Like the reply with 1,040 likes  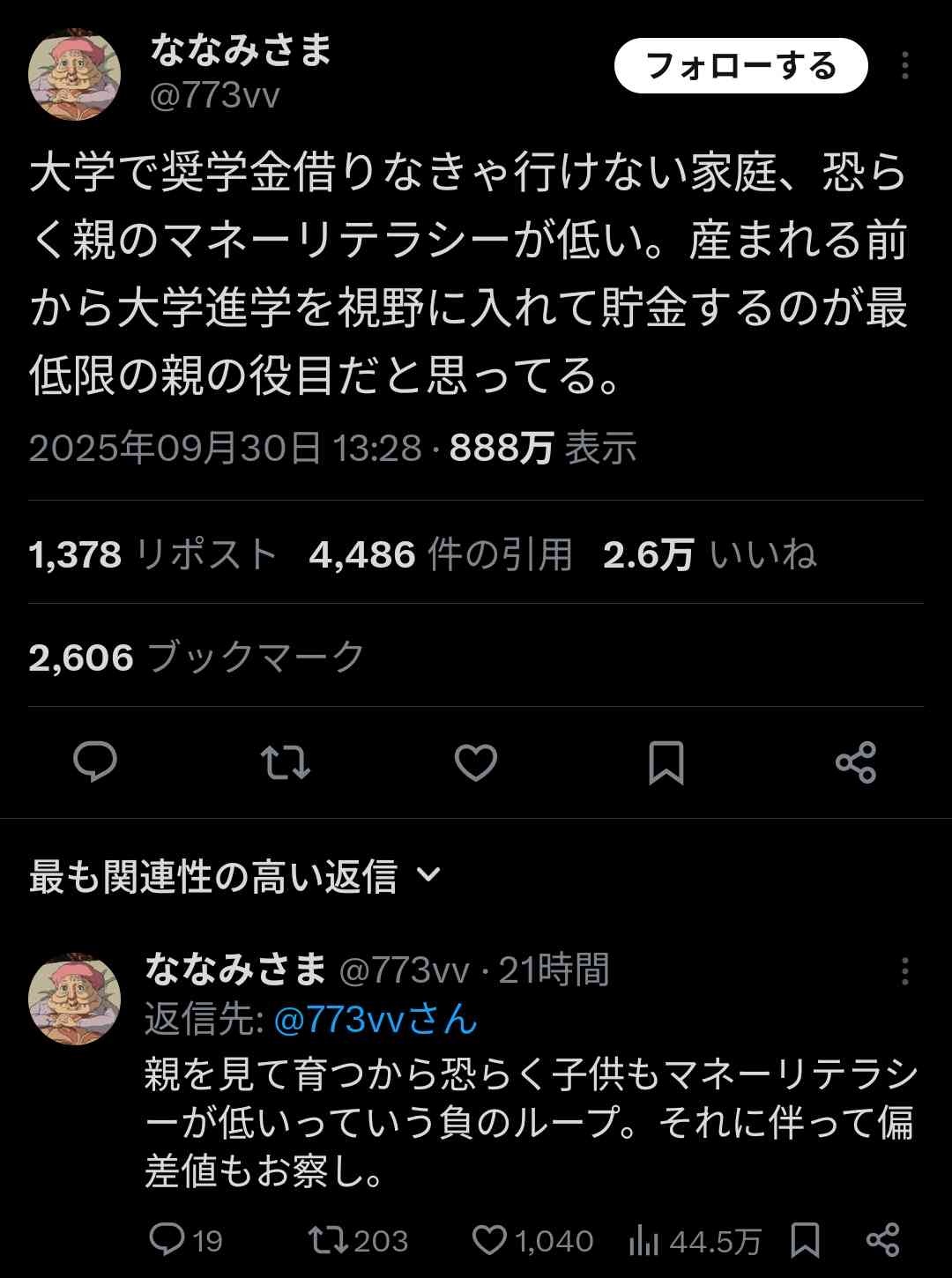(532, 1240)
